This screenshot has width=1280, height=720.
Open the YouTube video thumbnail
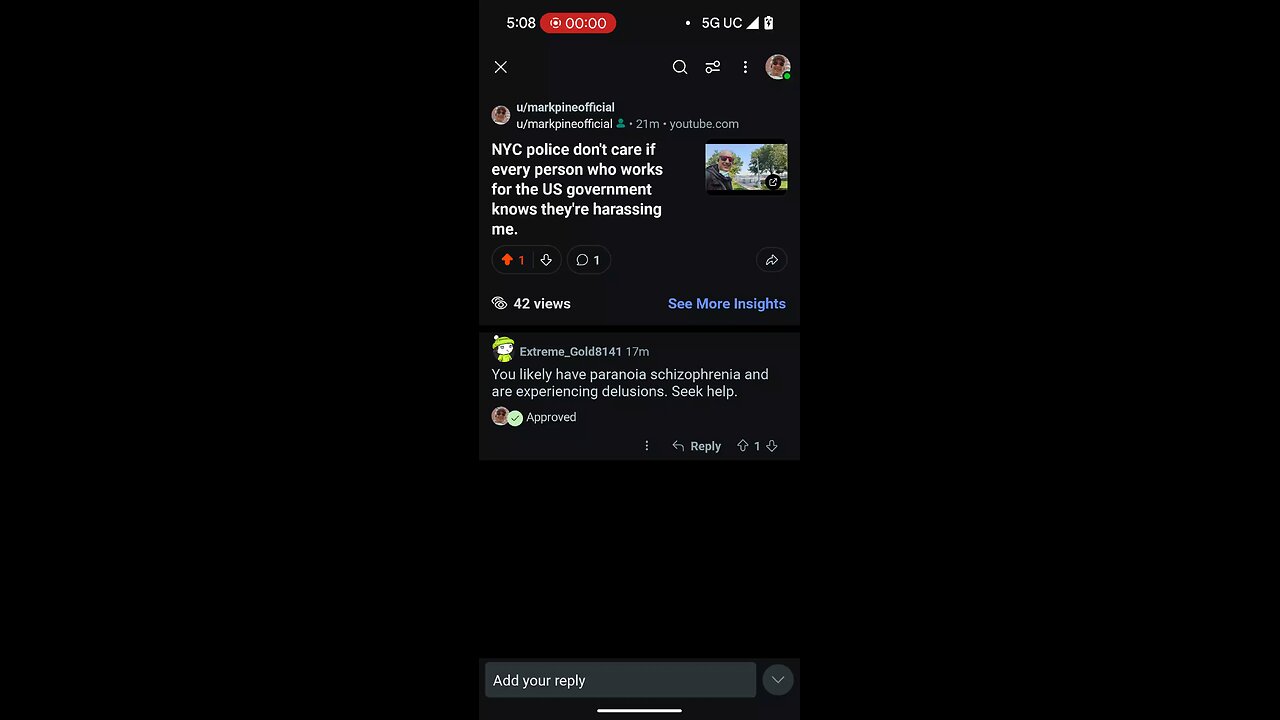click(x=746, y=167)
